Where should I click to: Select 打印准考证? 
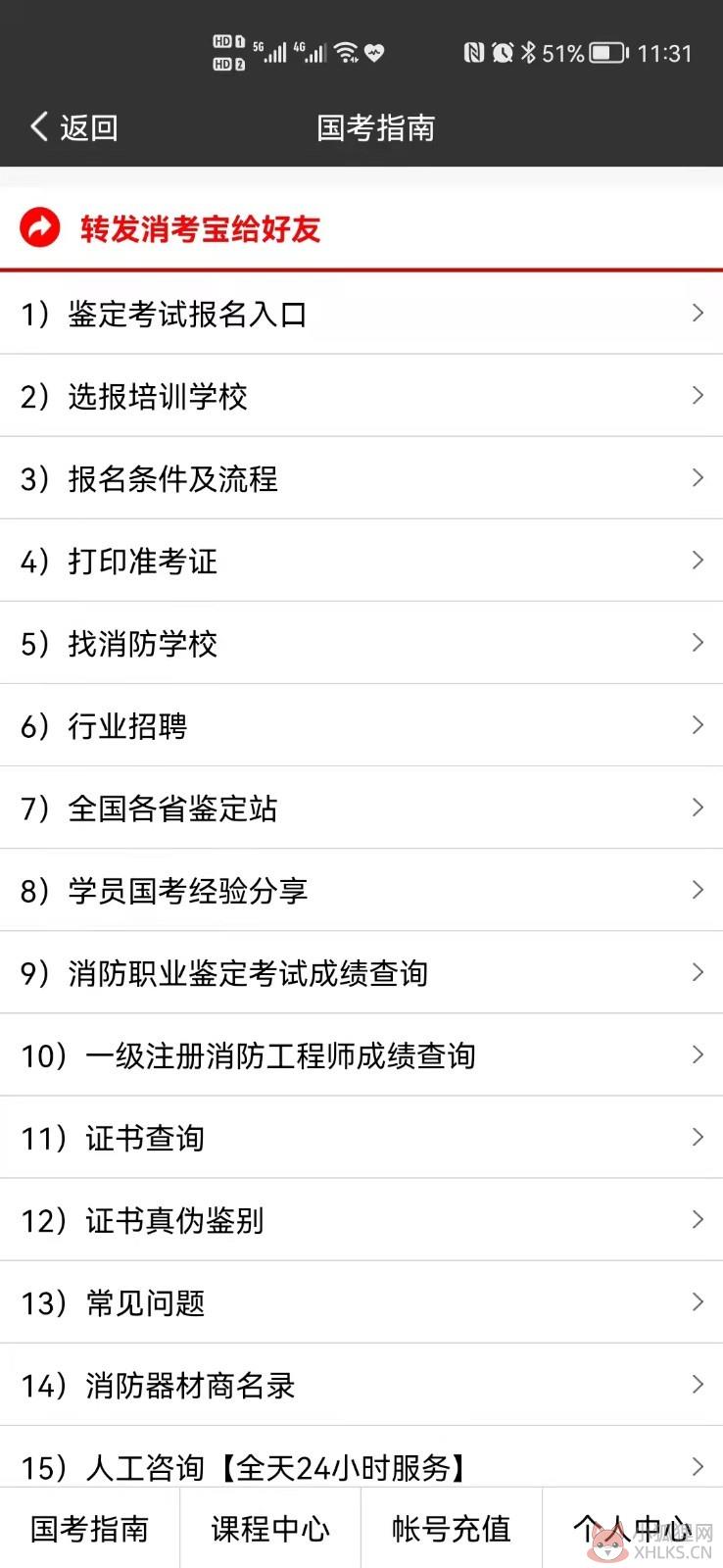tap(361, 561)
